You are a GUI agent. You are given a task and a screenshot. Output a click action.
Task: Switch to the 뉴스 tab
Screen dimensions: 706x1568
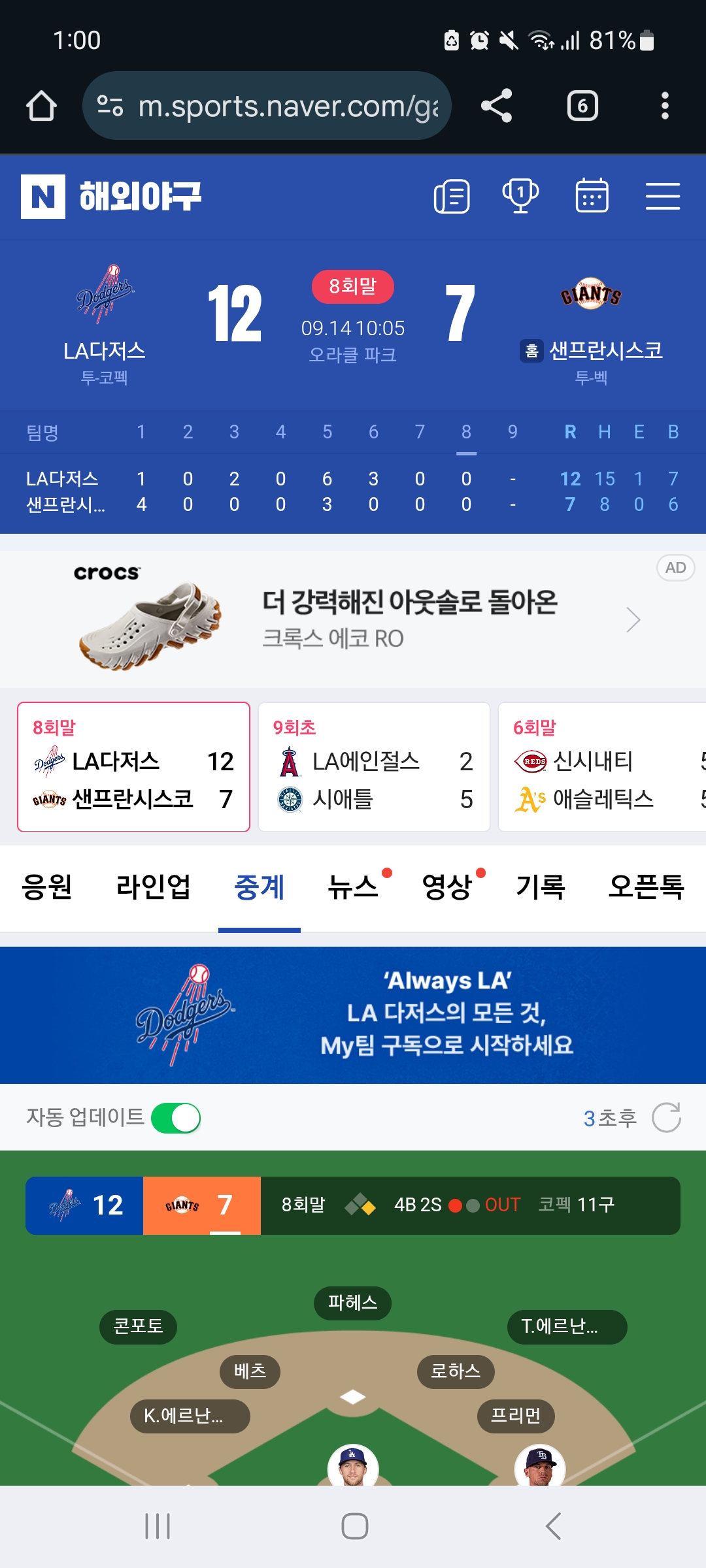354,887
